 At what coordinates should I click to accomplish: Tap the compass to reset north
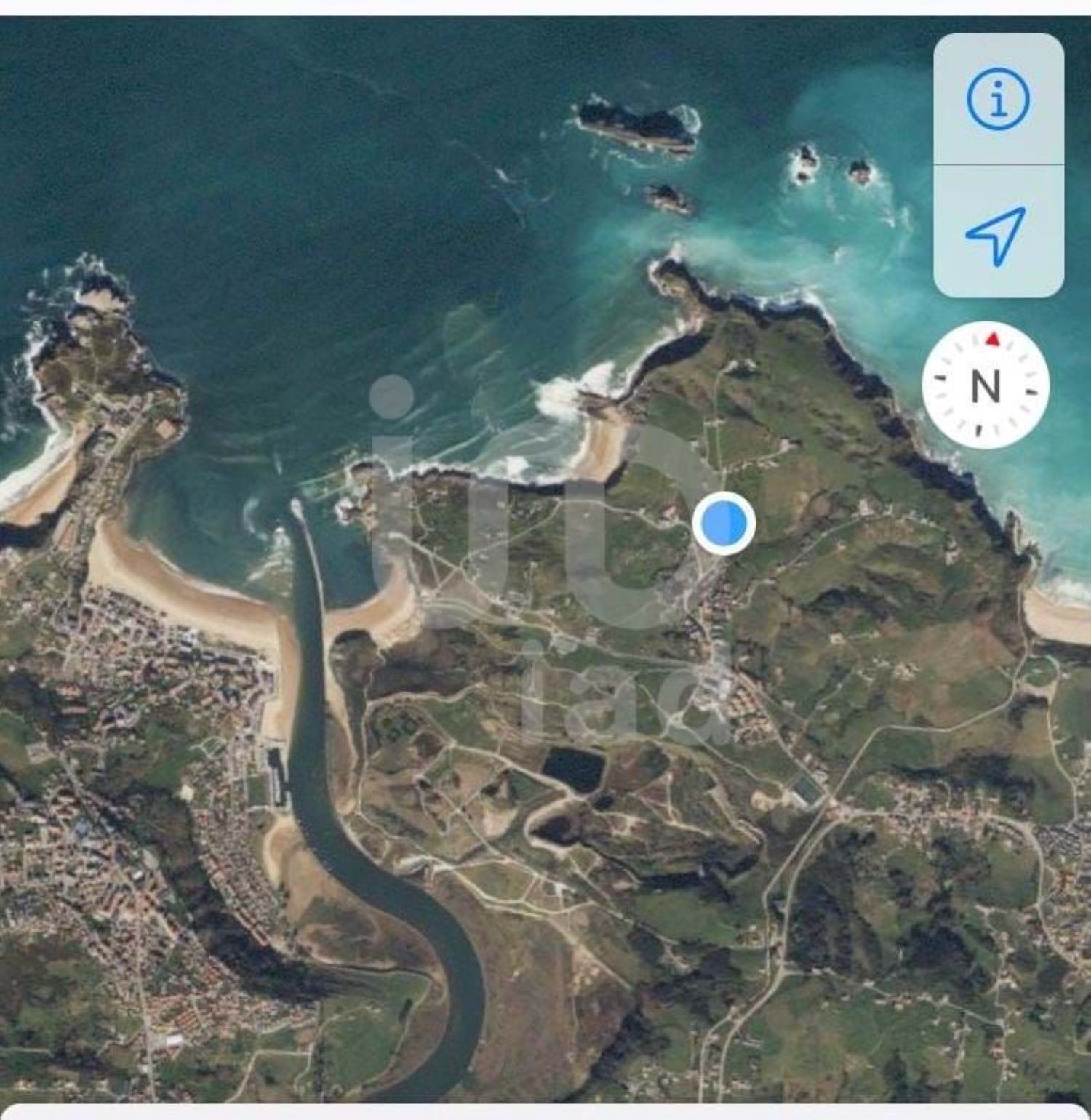986,385
